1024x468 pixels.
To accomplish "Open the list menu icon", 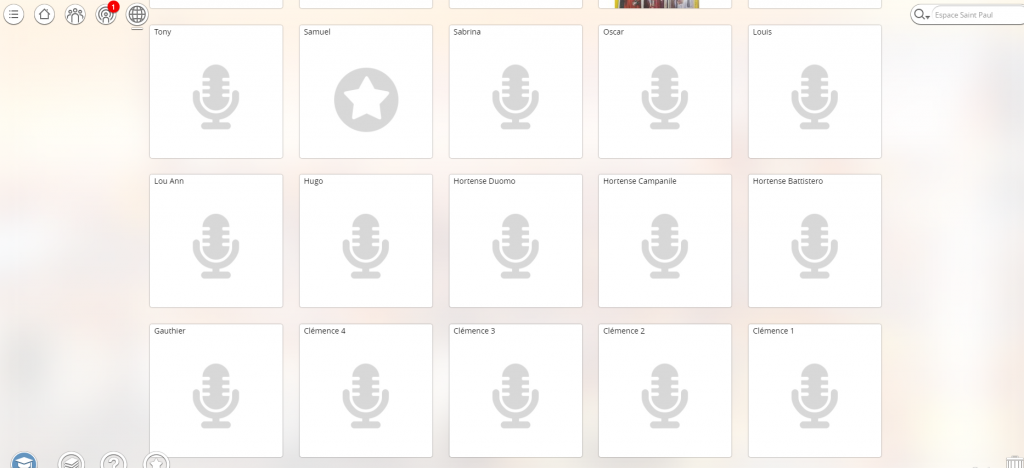I will [13, 15].
